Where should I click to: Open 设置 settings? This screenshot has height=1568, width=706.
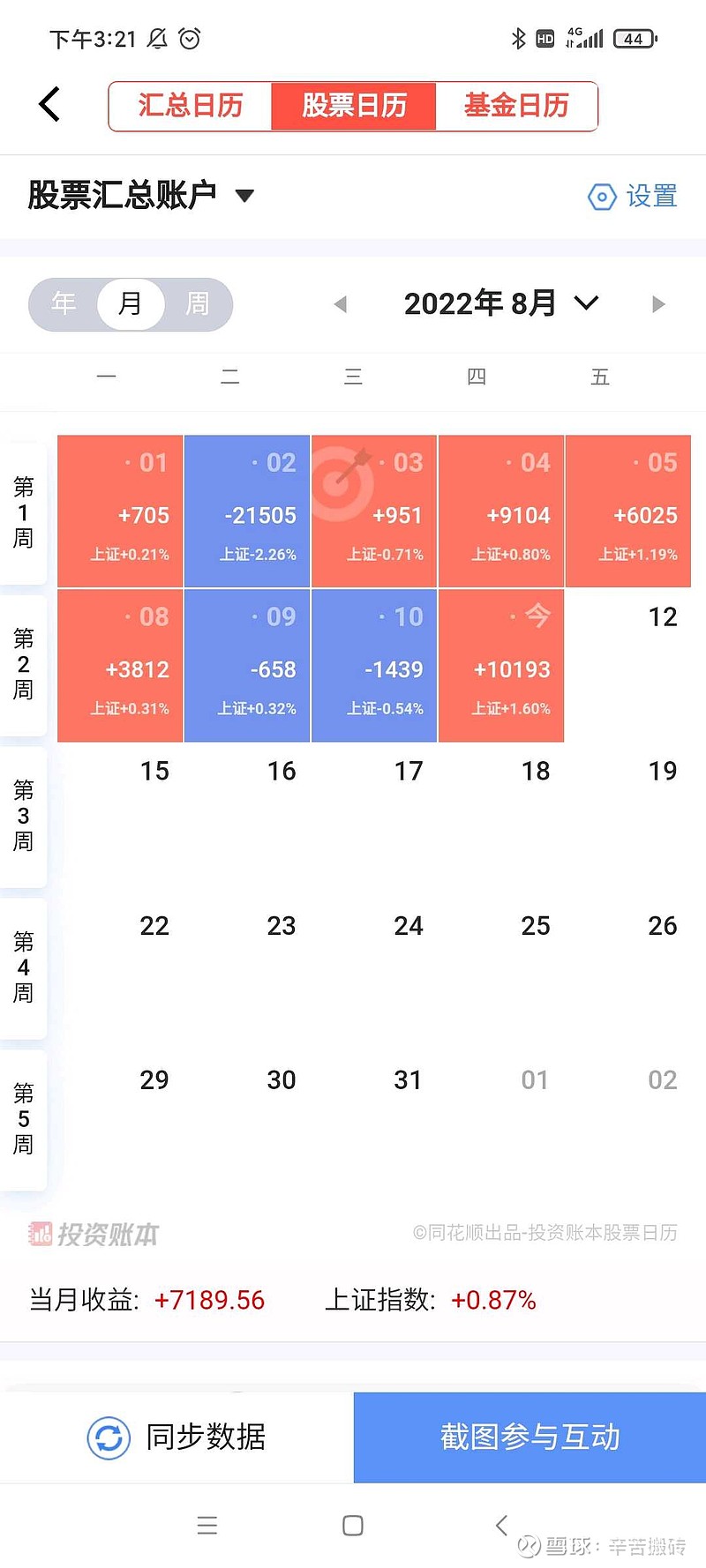coord(634,197)
